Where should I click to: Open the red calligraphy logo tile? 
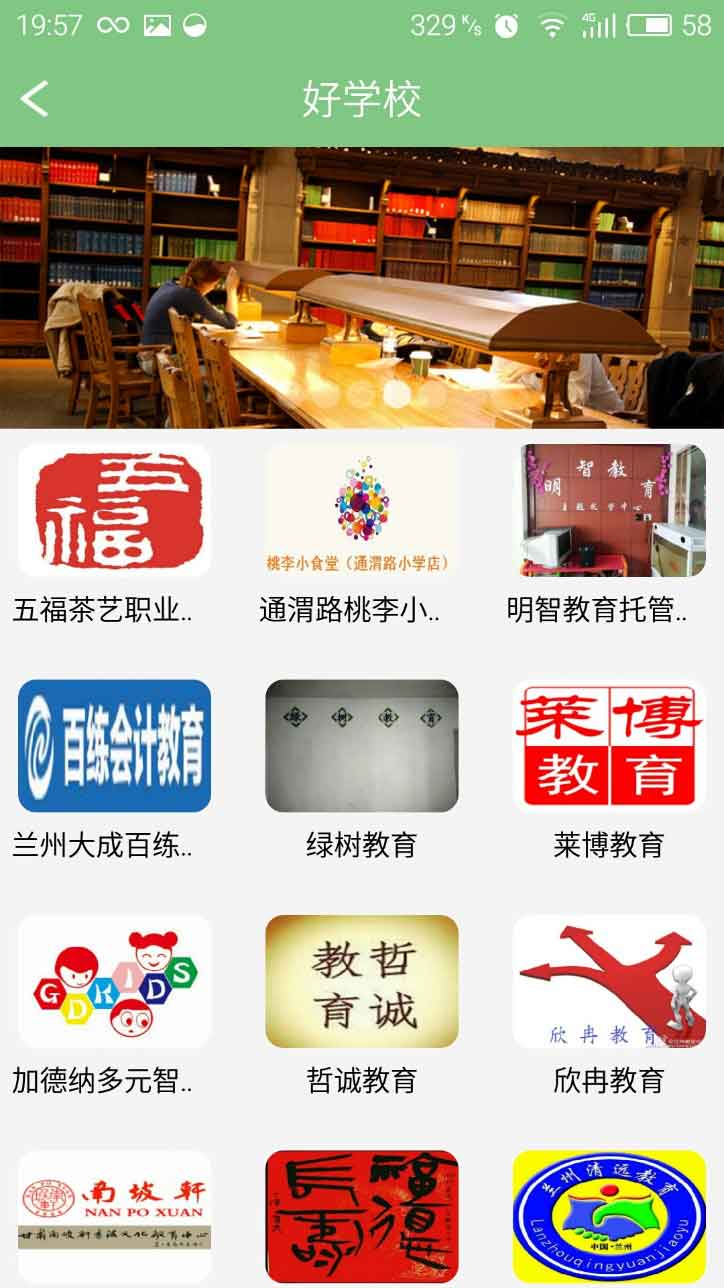(x=362, y=1216)
